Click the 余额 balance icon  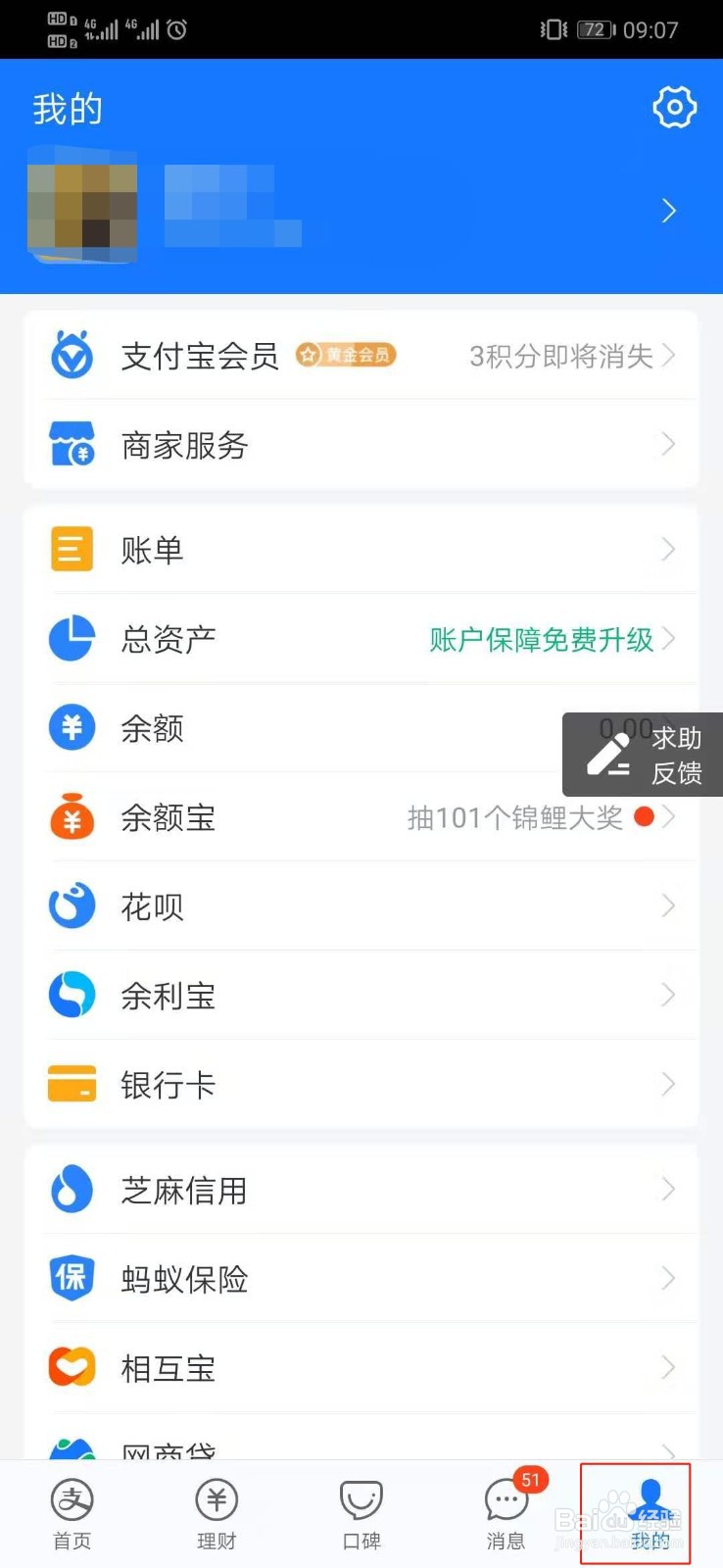pyautogui.click(x=71, y=727)
